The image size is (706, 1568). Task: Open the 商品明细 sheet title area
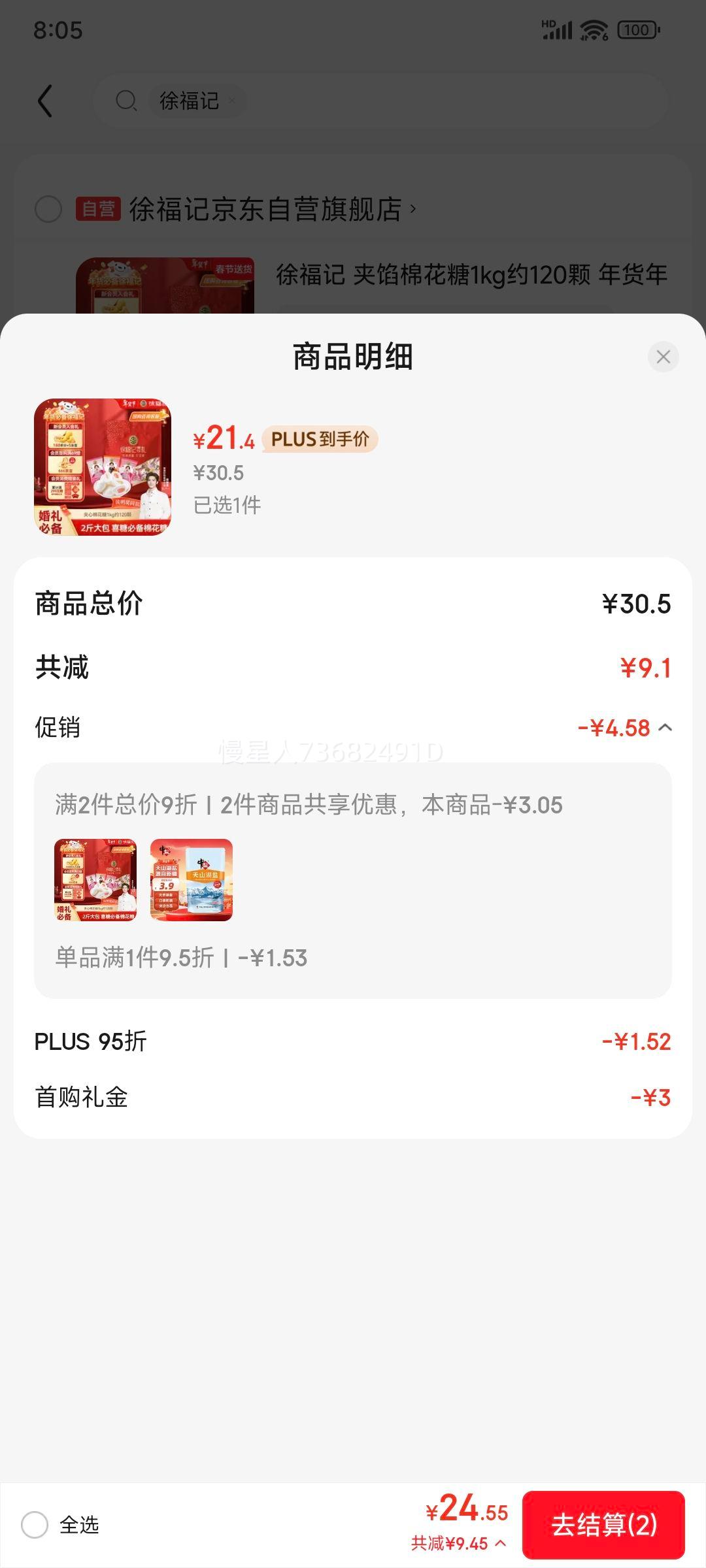[x=353, y=357]
